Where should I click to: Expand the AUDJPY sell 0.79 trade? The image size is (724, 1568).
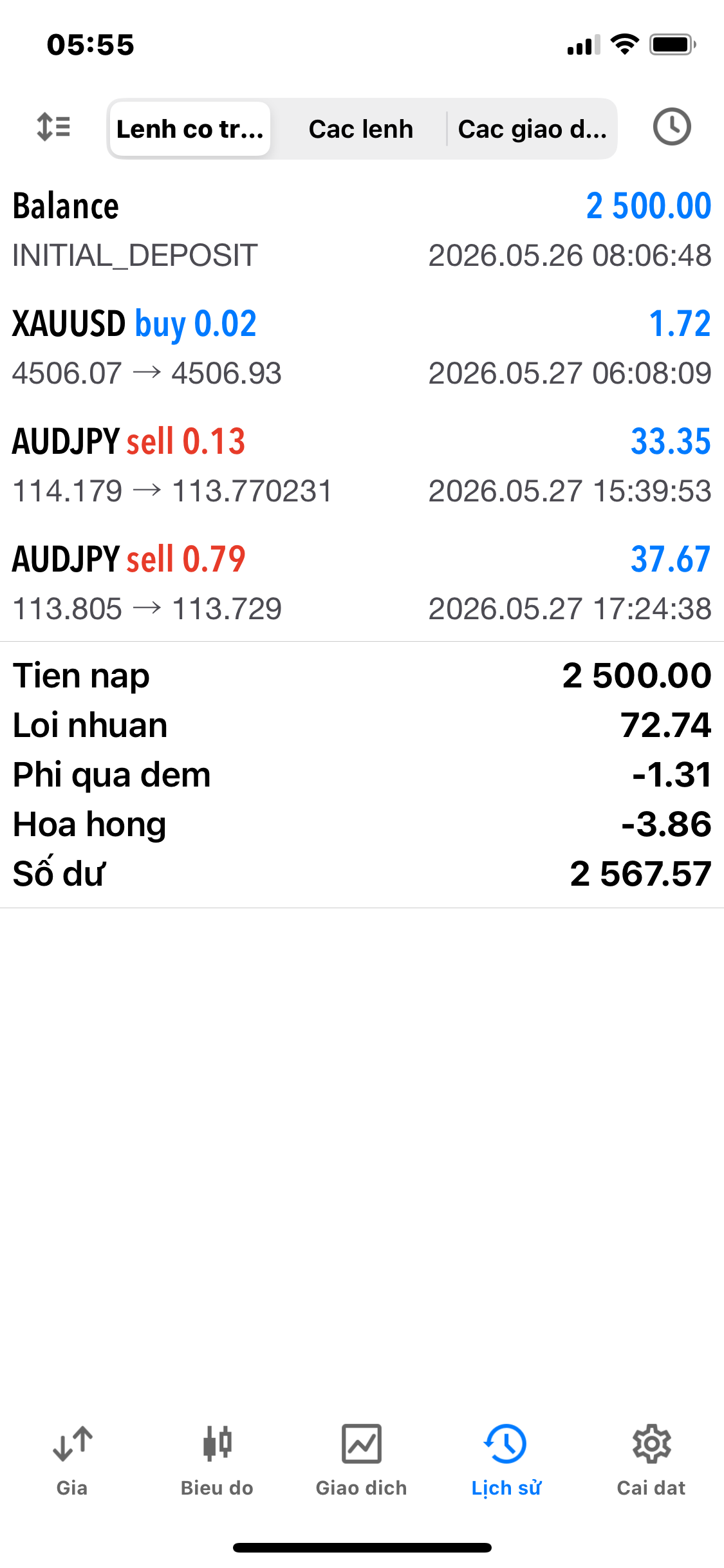(x=362, y=583)
